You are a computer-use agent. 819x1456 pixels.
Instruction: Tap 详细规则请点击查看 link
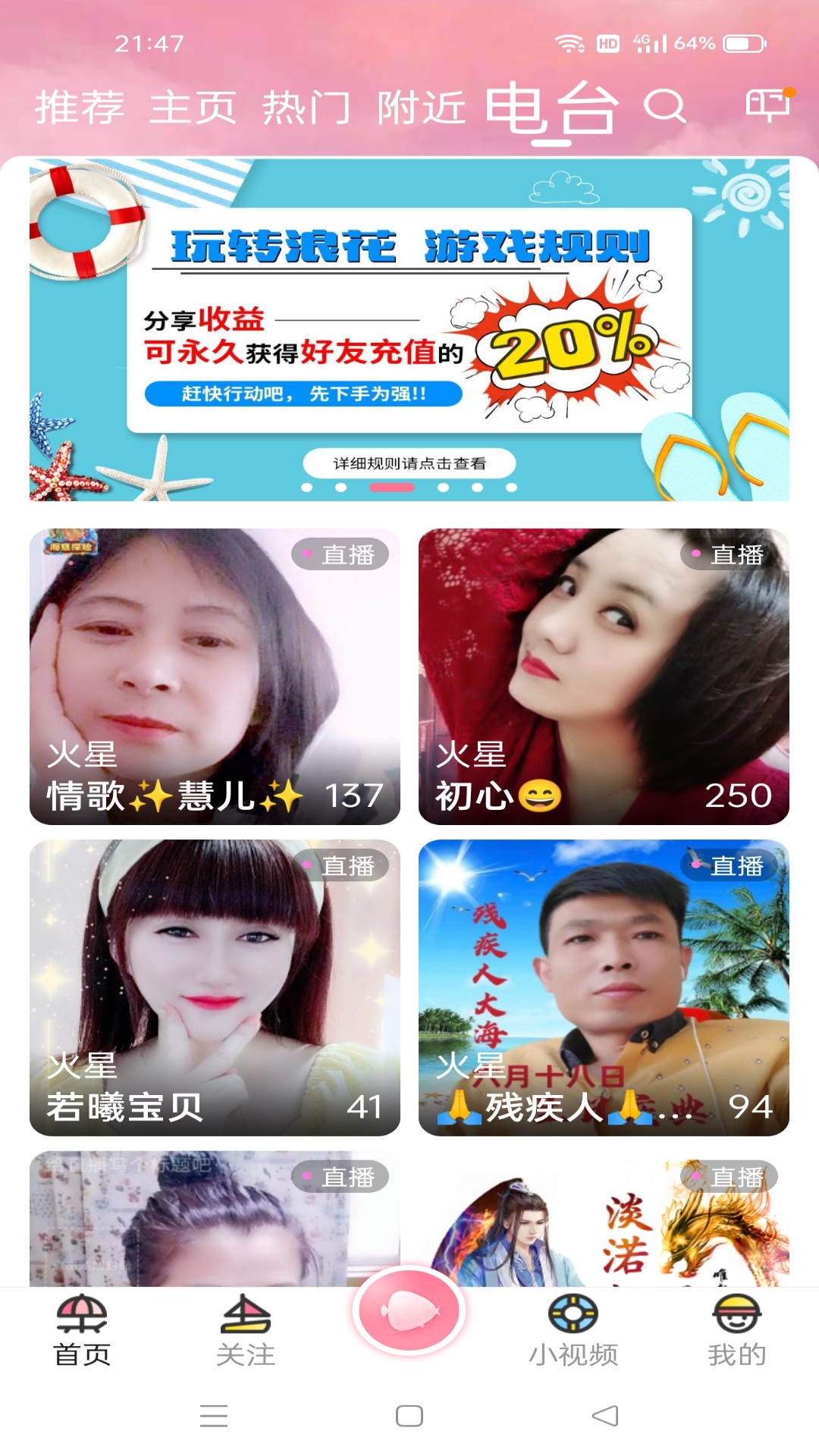[x=409, y=464]
